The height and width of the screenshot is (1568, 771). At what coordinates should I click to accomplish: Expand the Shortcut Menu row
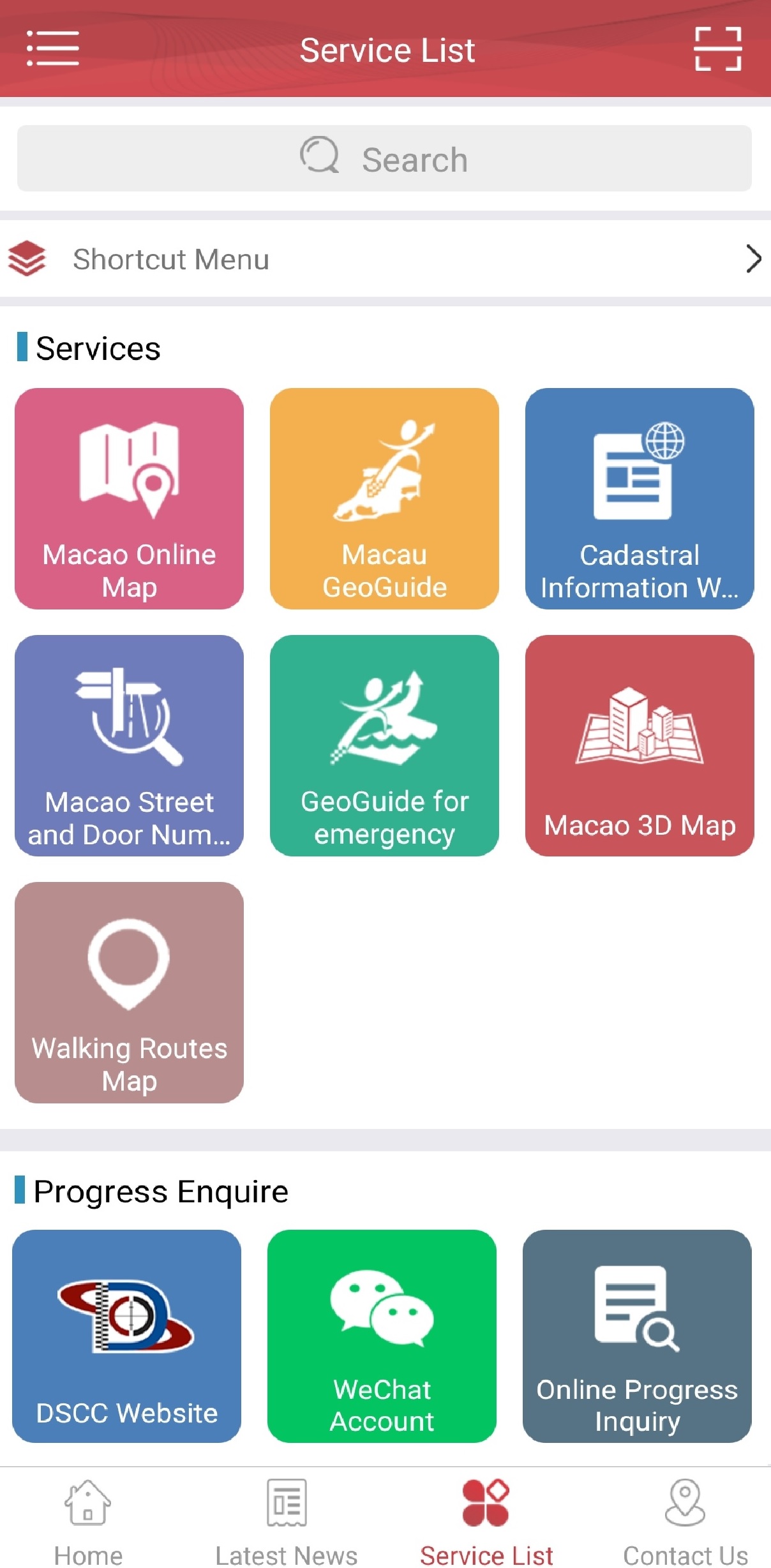[x=384, y=259]
